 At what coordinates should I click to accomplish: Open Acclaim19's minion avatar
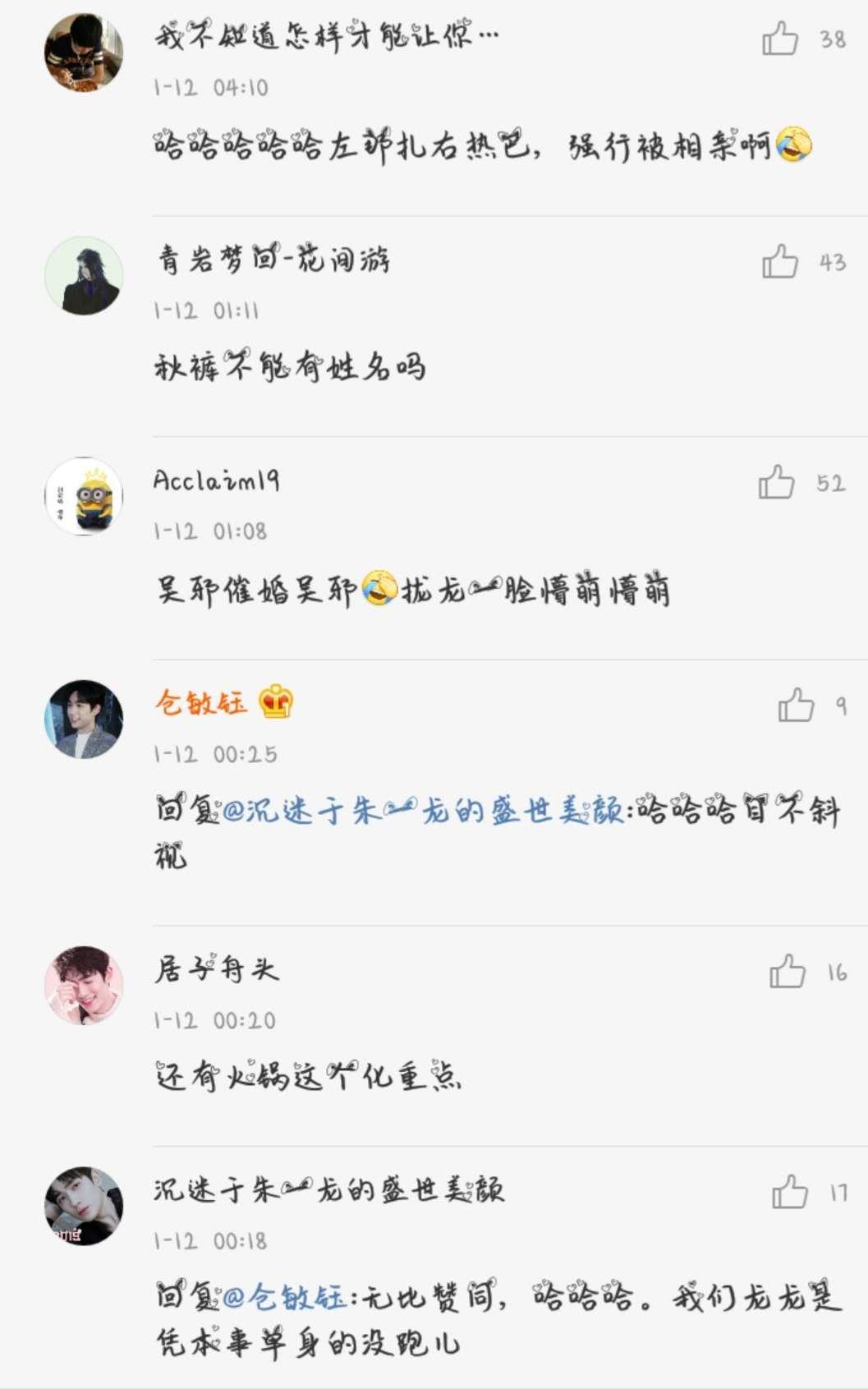(x=84, y=496)
